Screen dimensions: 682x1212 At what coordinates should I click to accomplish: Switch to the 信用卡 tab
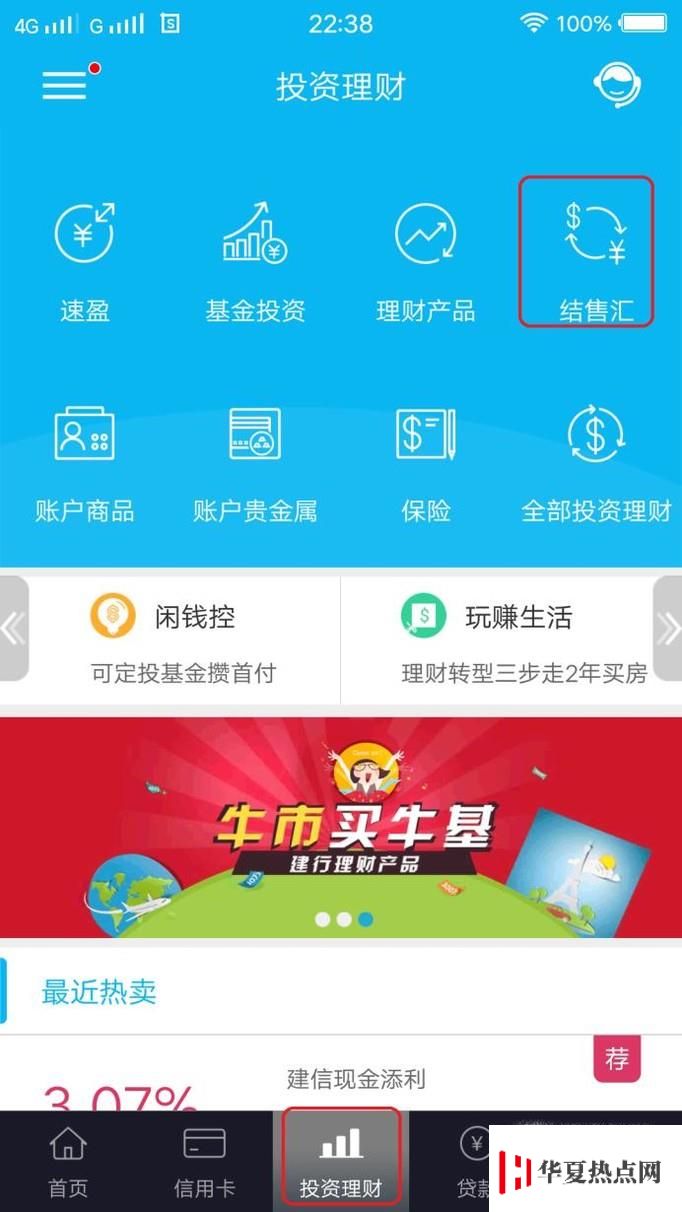204,1162
